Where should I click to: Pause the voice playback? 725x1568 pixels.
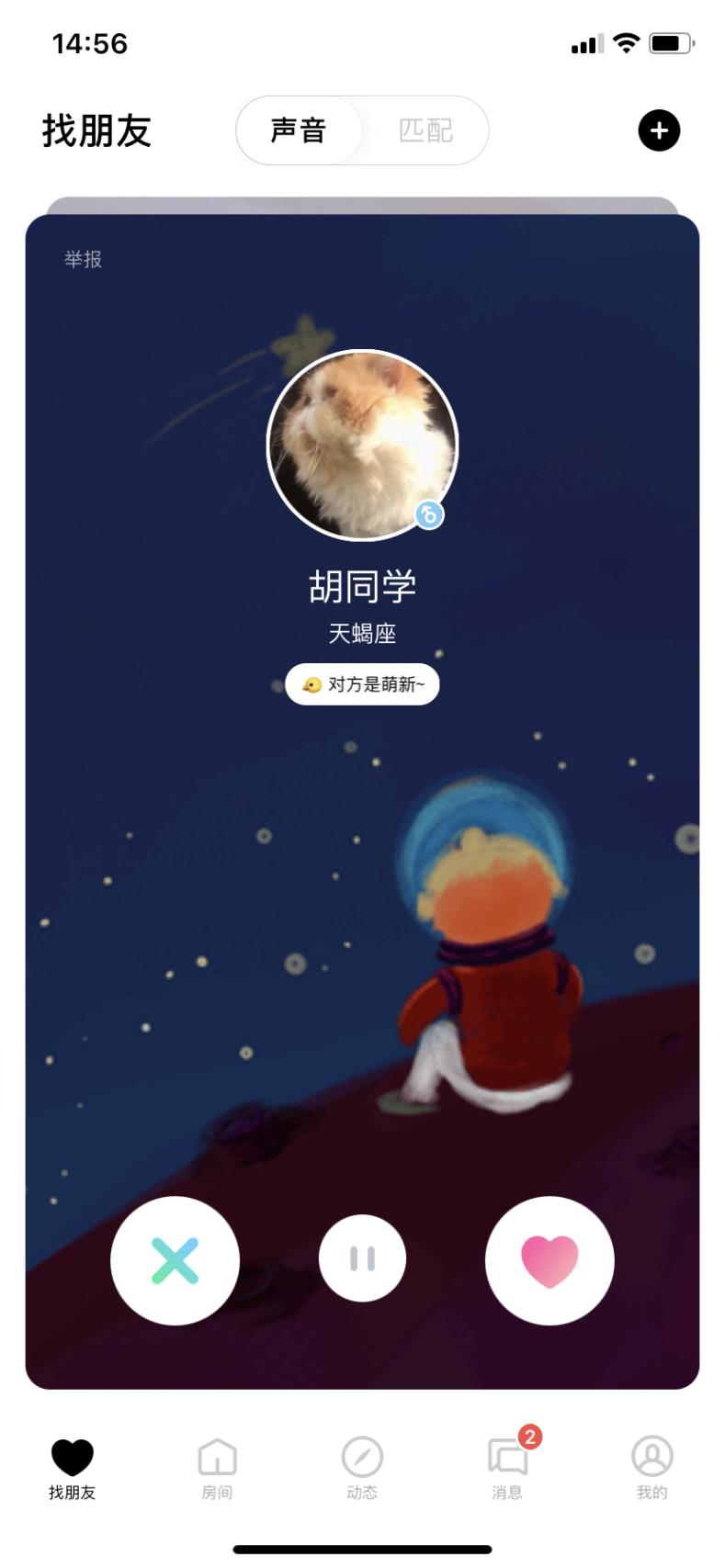pos(362,1258)
